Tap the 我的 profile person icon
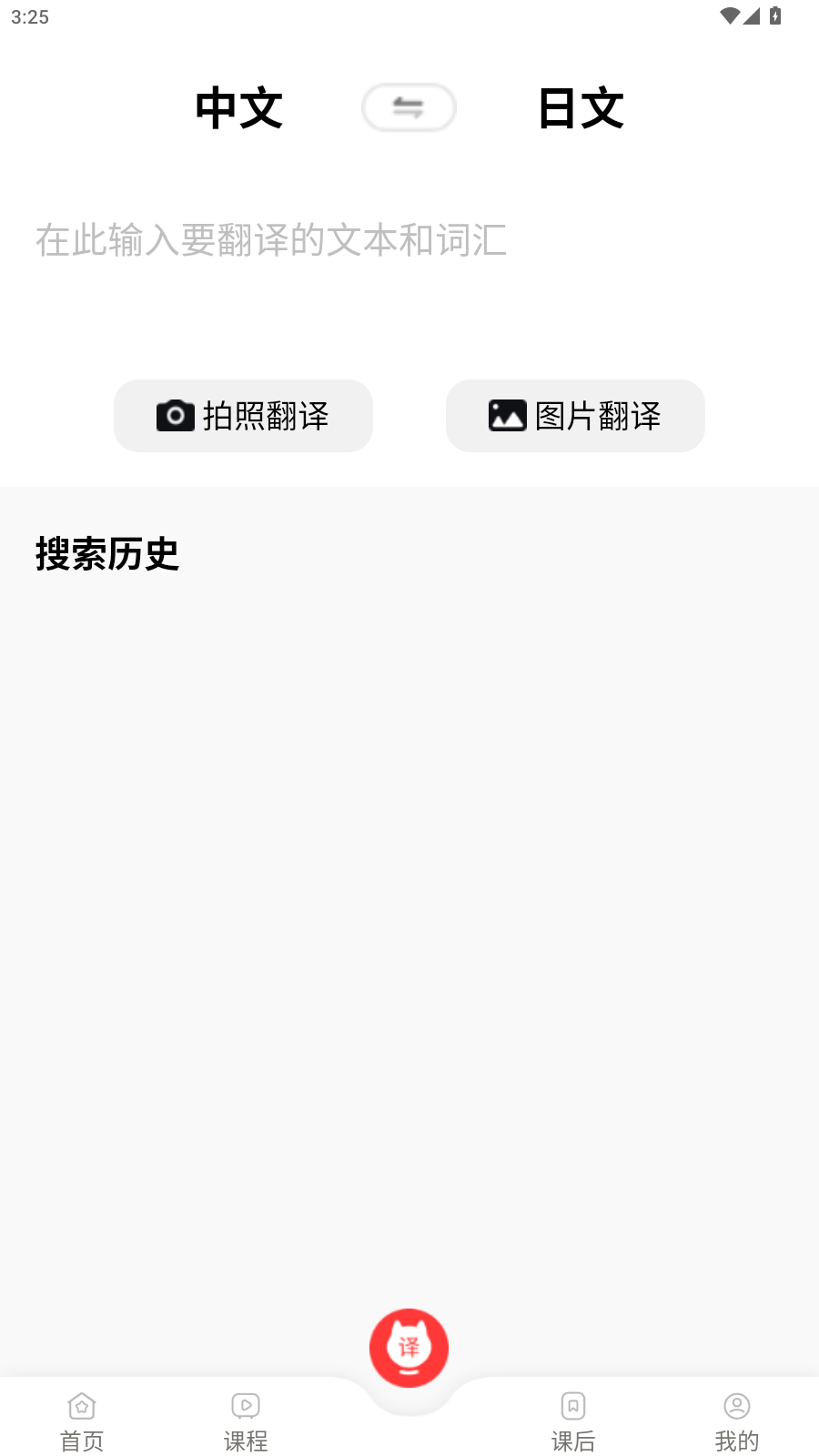 tap(736, 1405)
